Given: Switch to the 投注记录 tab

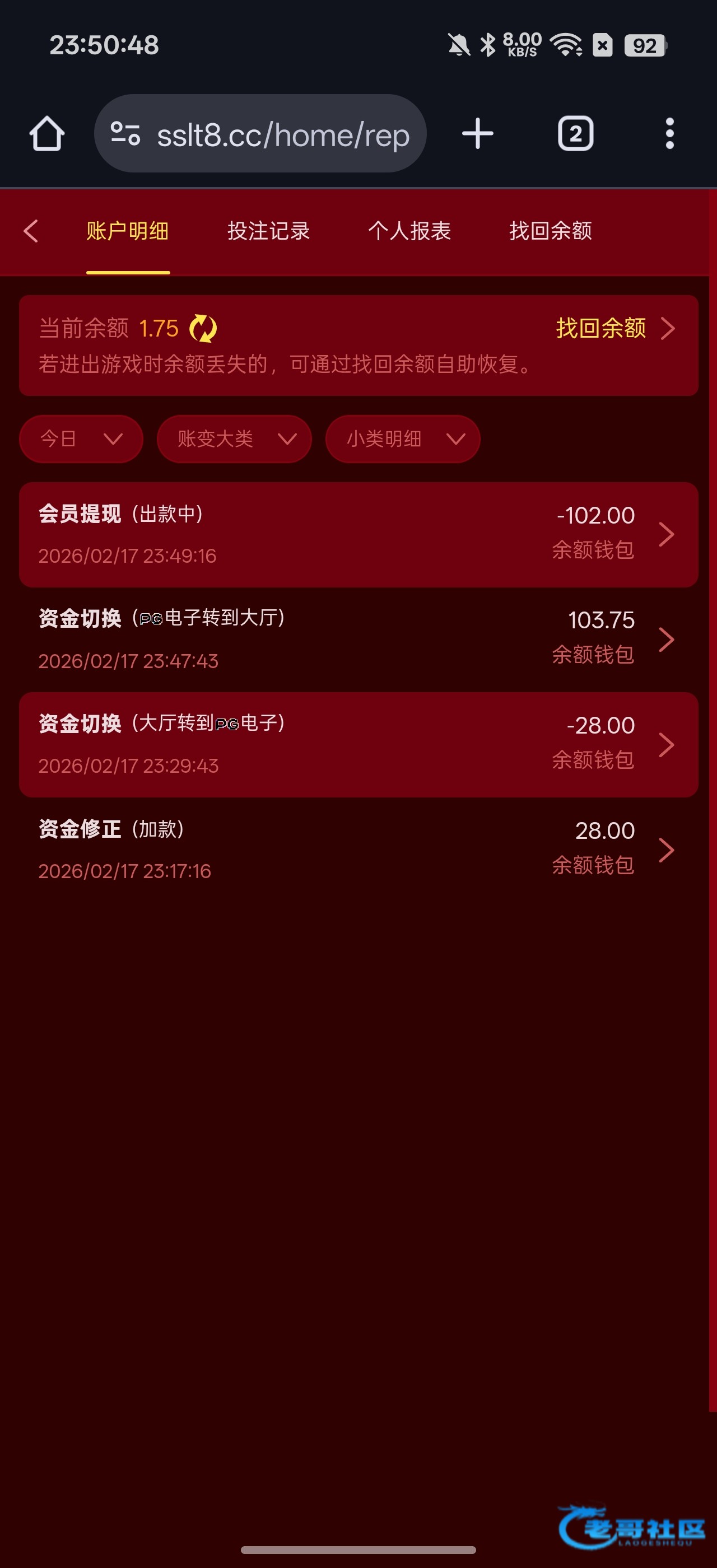Looking at the screenshot, I should [268, 231].
